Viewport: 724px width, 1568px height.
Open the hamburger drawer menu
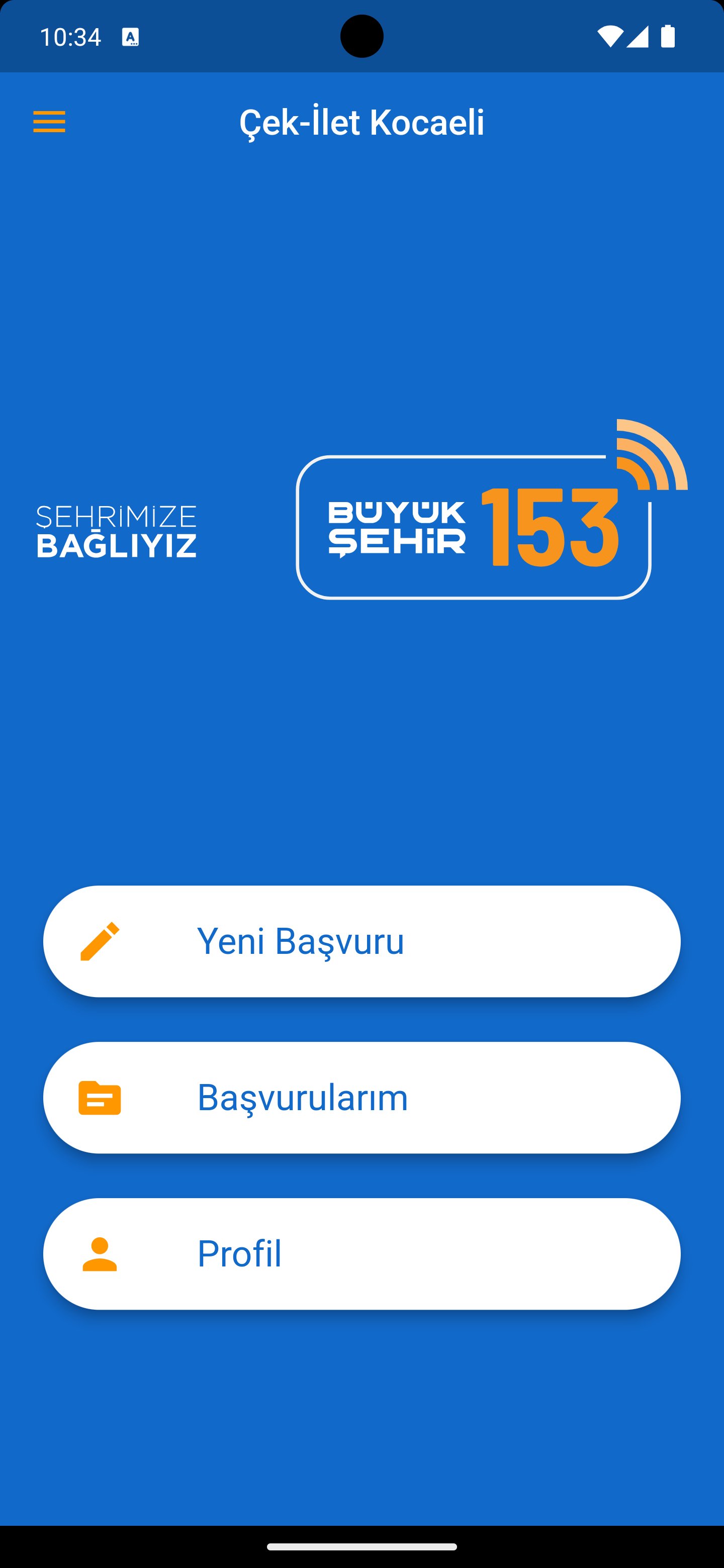(x=49, y=122)
